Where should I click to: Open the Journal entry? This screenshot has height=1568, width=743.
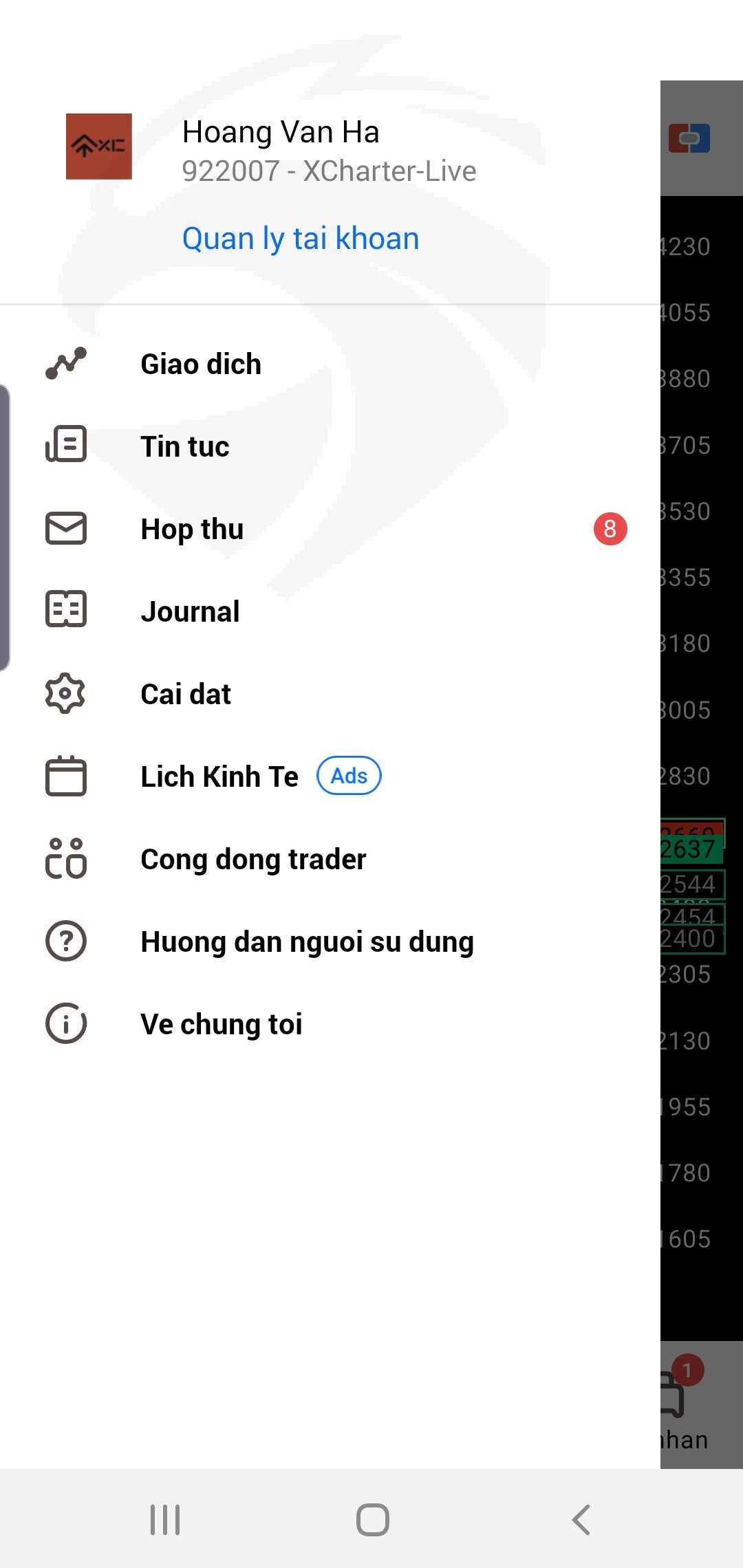pyautogui.click(x=330, y=611)
